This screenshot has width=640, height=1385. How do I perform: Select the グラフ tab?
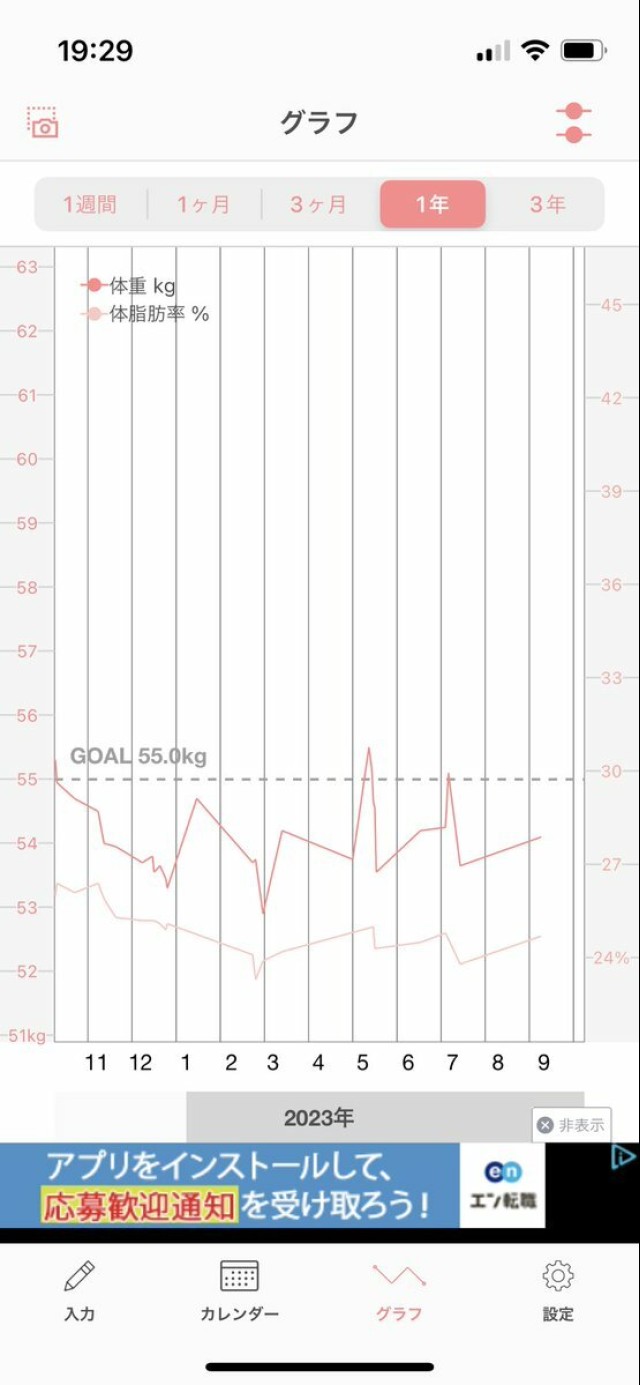click(399, 1290)
